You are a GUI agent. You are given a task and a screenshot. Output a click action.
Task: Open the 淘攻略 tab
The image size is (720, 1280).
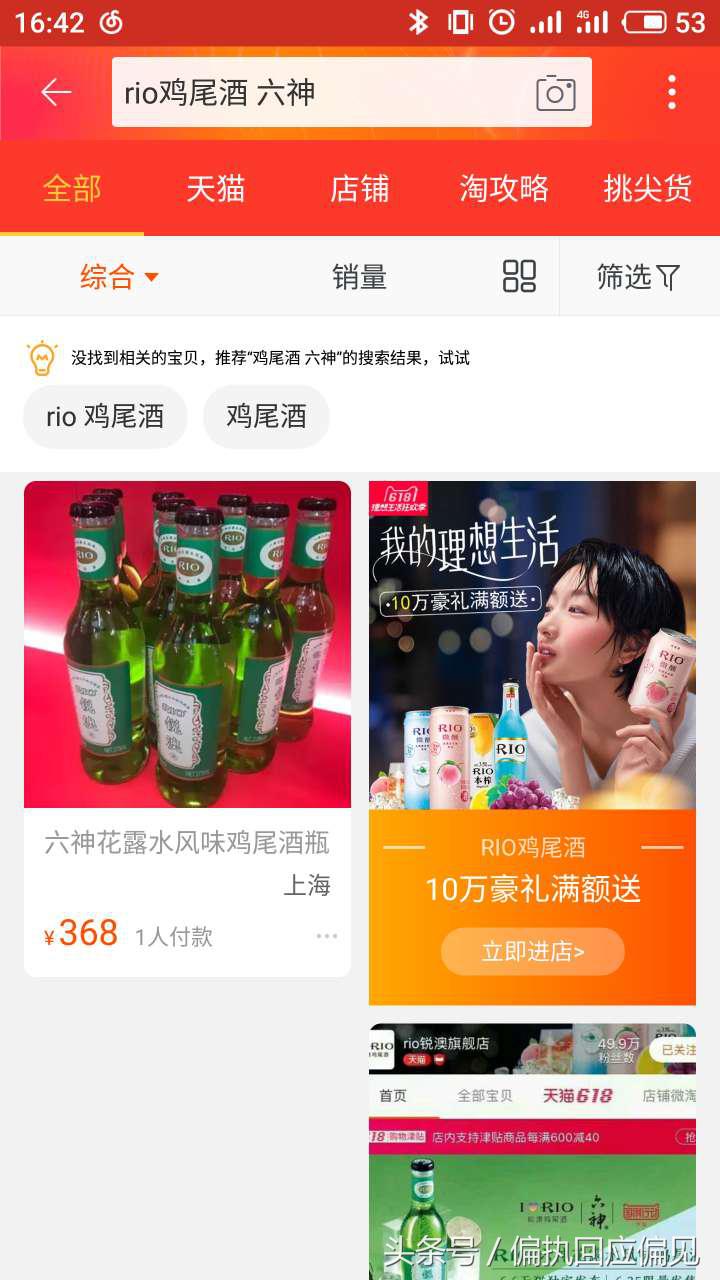point(504,190)
